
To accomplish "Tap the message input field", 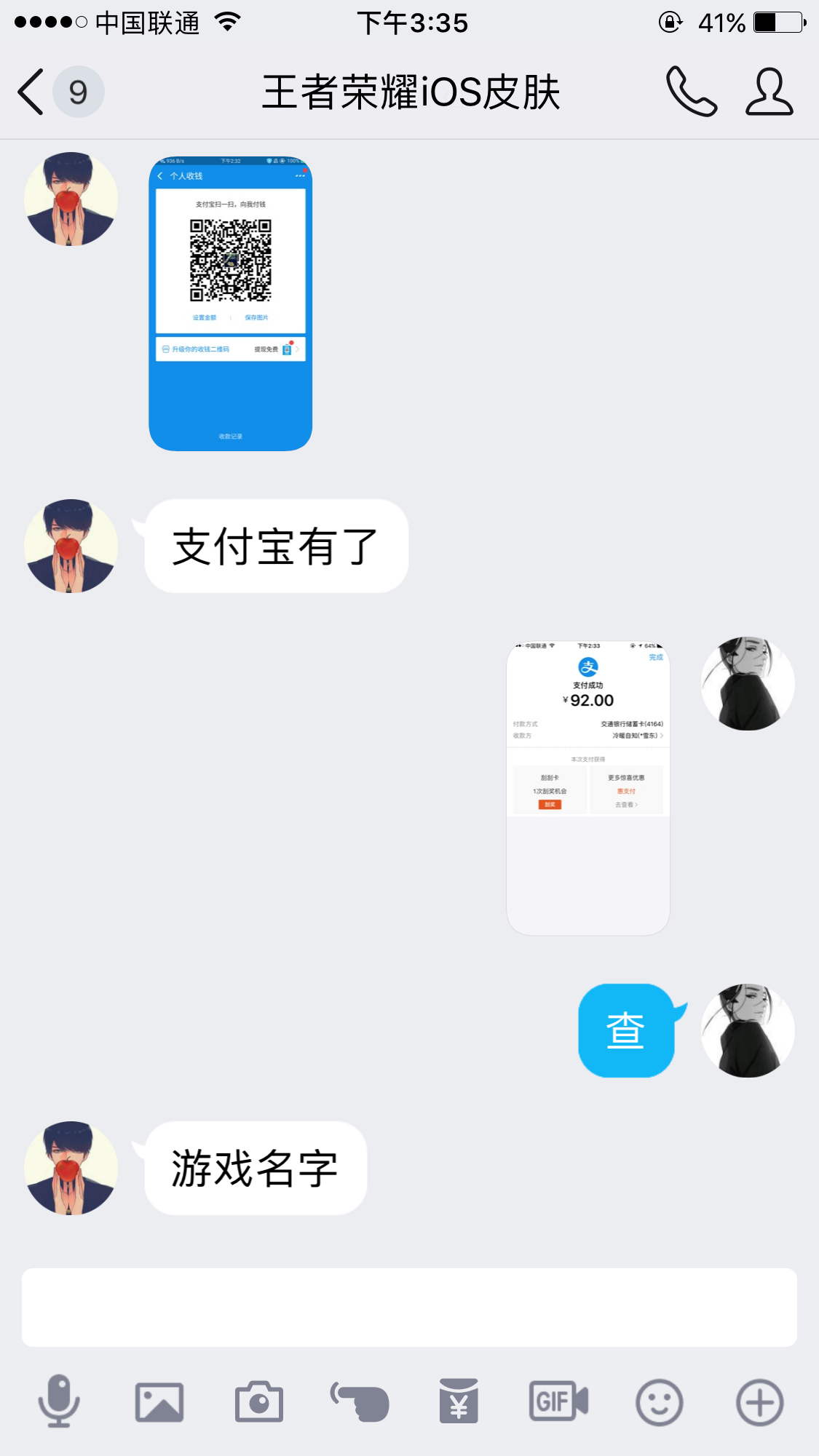I will coord(409,1308).
